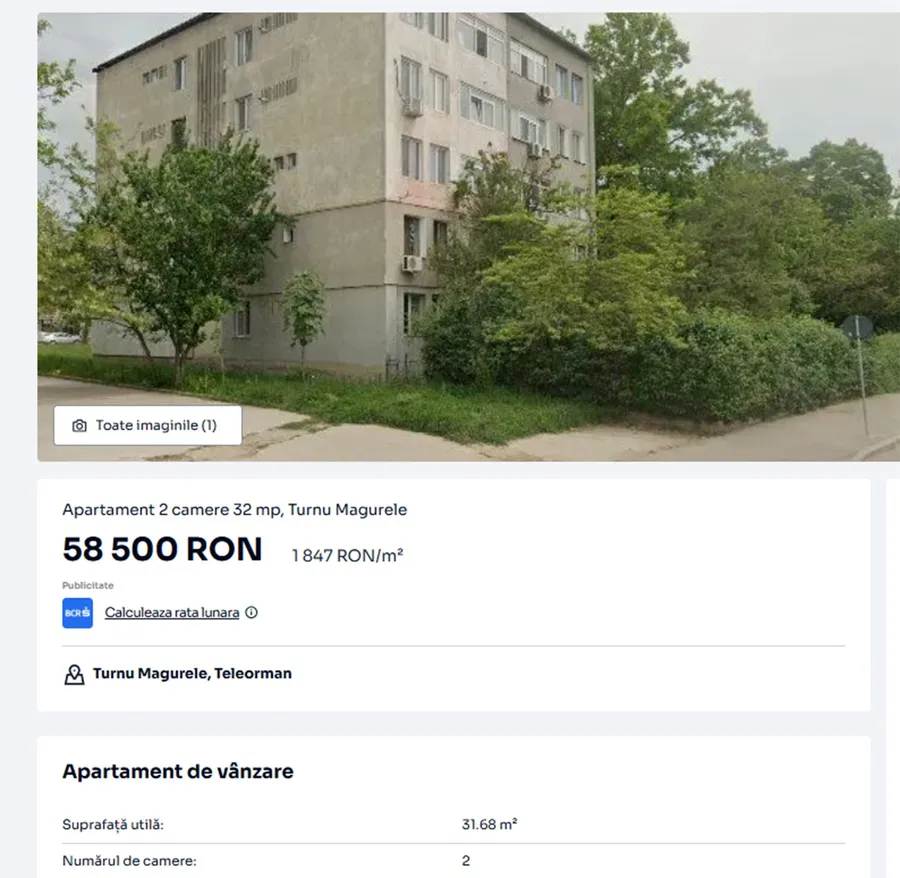Open all images gallery button

point(148,425)
